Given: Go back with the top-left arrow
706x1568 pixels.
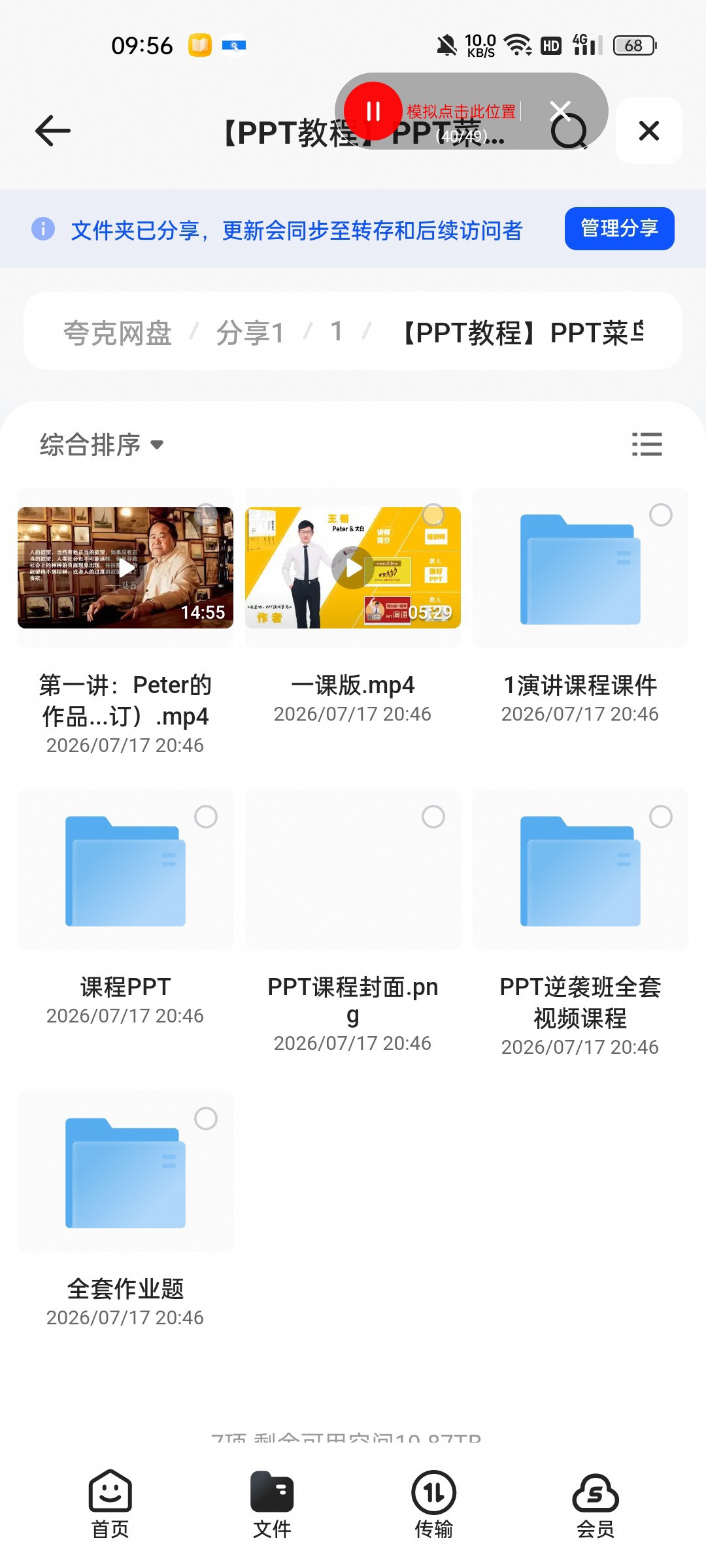Looking at the screenshot, I should point(53,131).
